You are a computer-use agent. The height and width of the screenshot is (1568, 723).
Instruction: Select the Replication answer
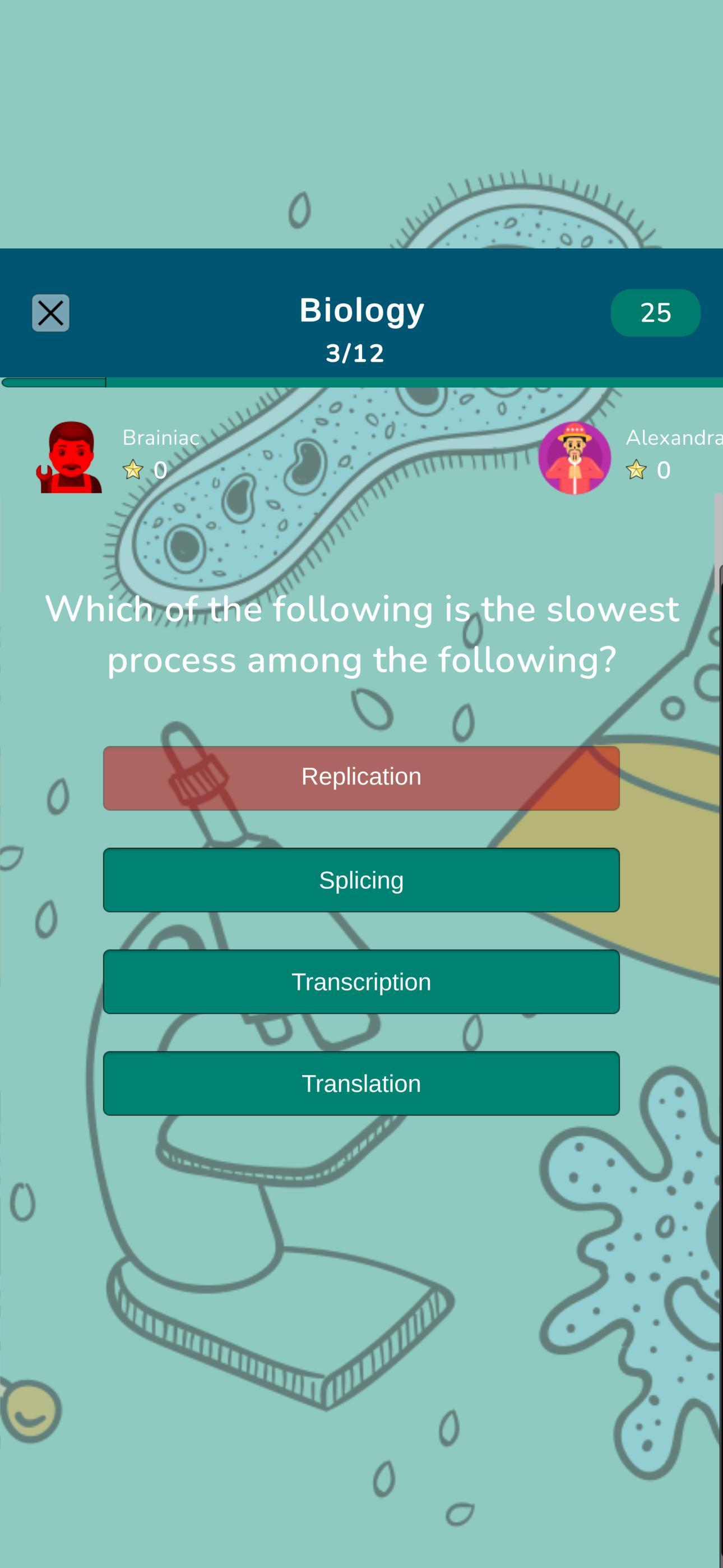click(x=361, y=778)
